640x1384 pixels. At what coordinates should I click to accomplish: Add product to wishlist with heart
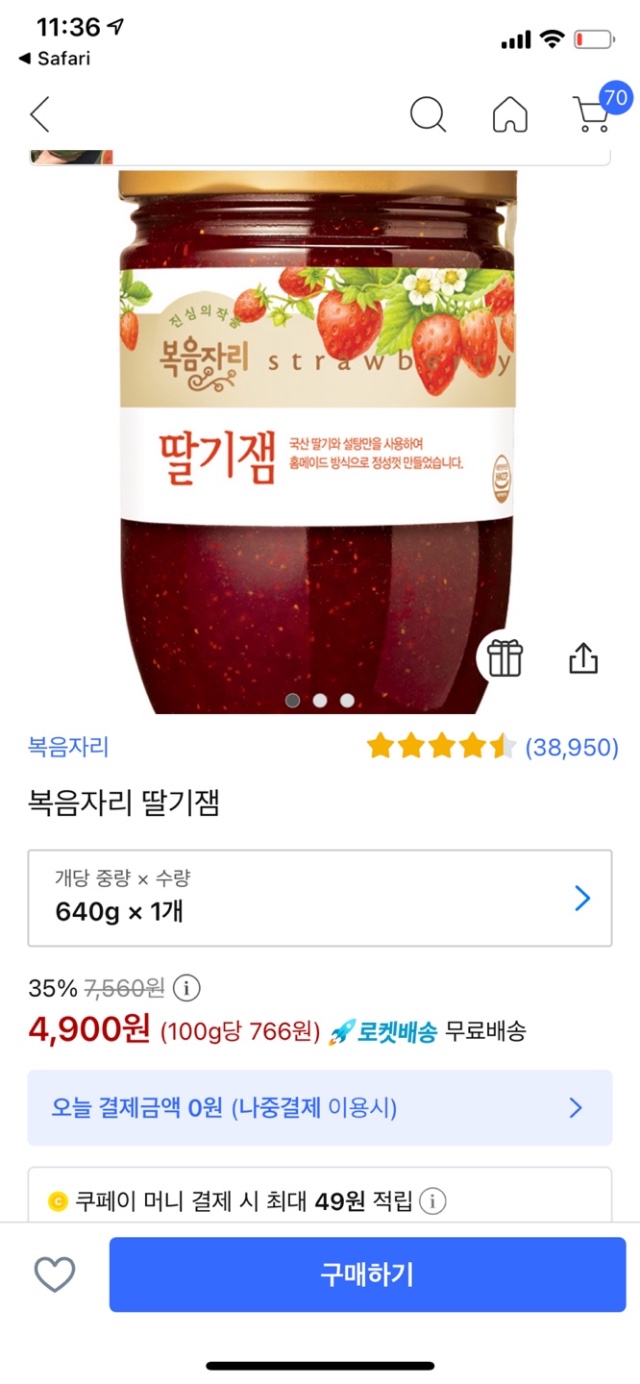(55, 1274)
